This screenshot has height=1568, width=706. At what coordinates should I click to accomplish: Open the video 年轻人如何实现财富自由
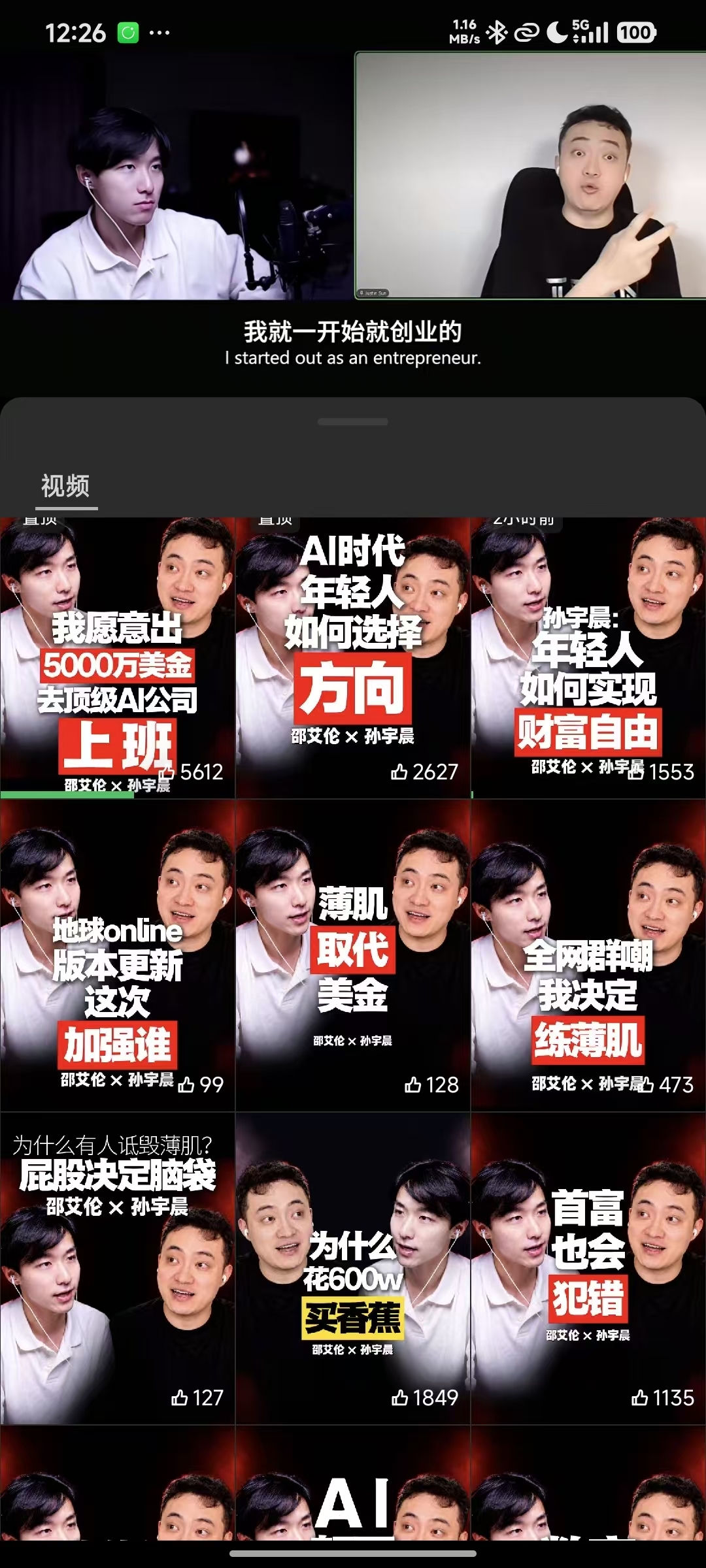(588, 658)
